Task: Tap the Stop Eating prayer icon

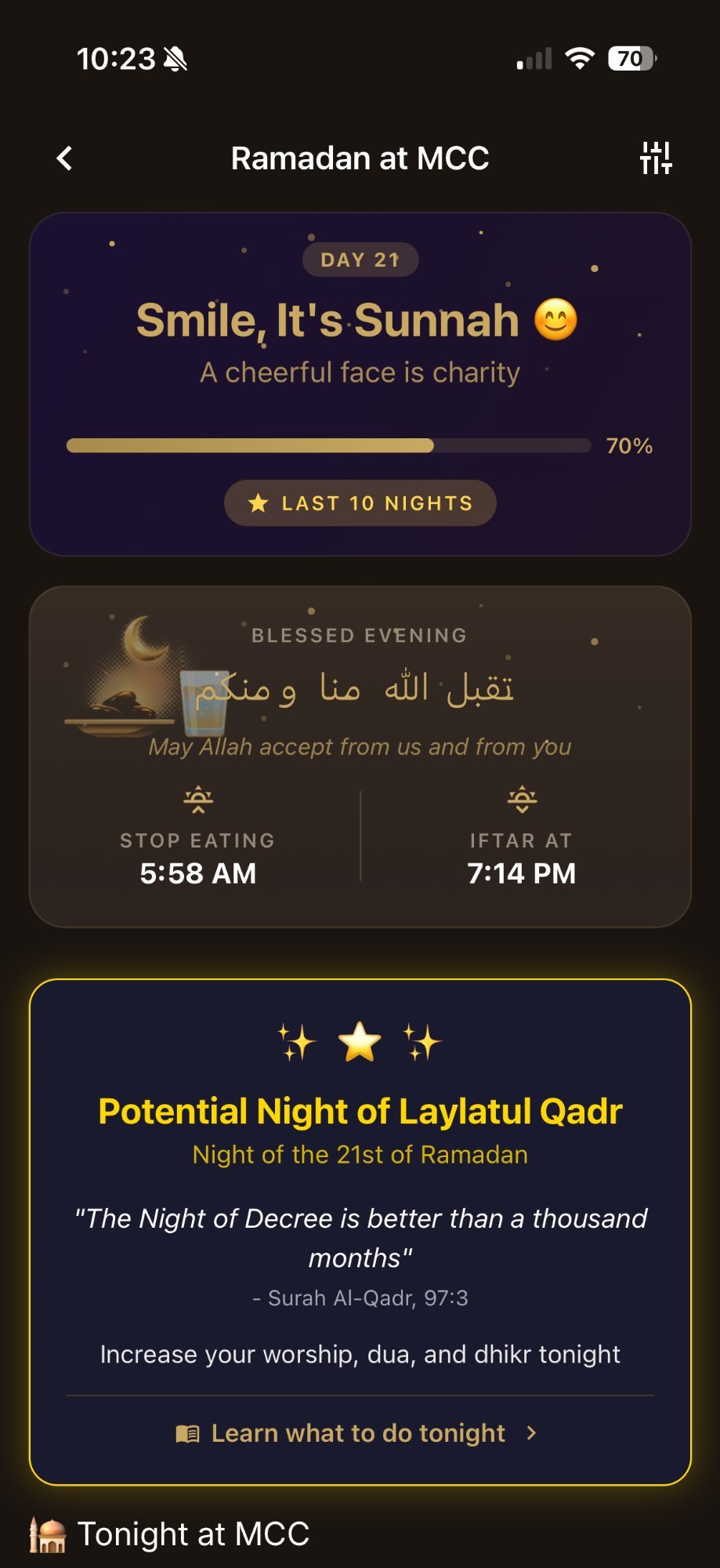Action: tap(198, 799)
